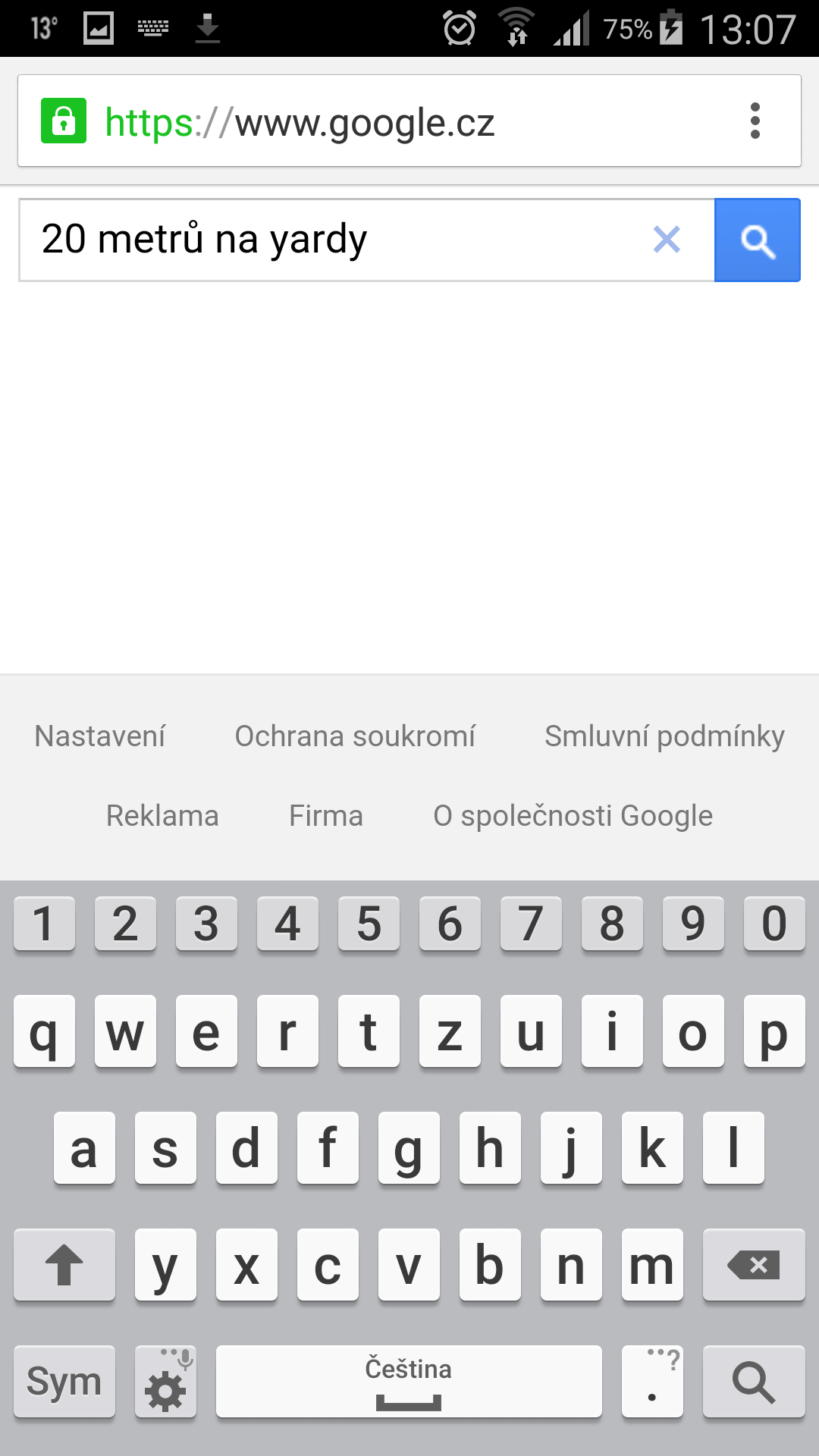
Task: Open the Firma link
Action: click(x=326, y=816)
